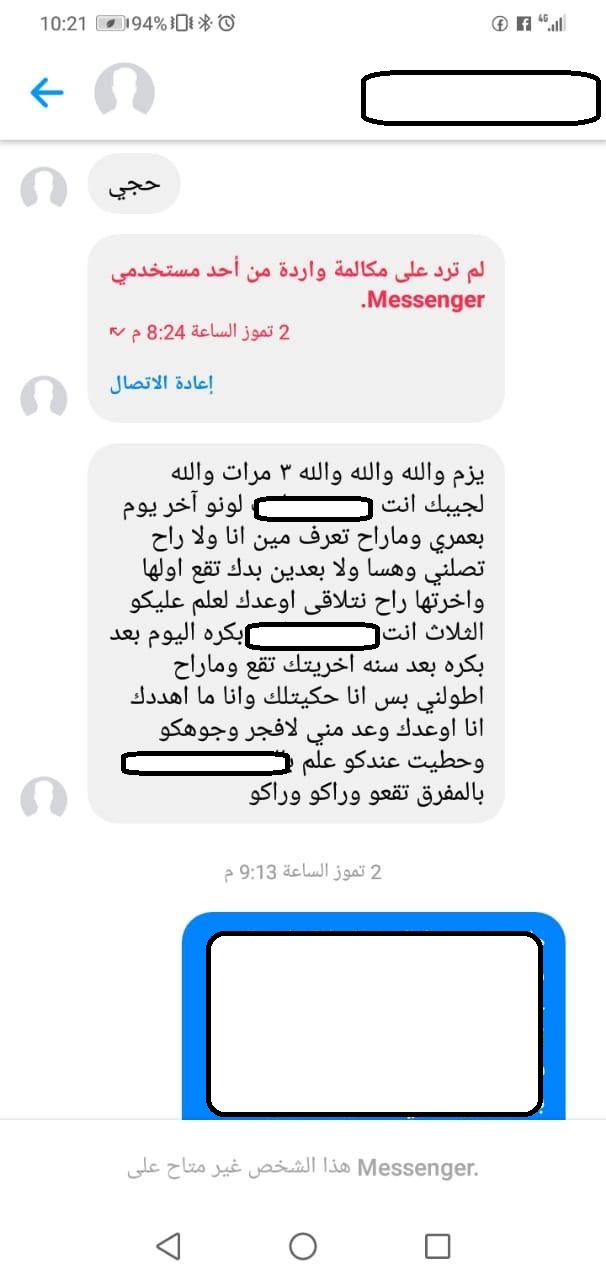The height and width of the screenshot is (1280, 606).
Task: Open recent apps with the square button
Action: pos(437,1245)
